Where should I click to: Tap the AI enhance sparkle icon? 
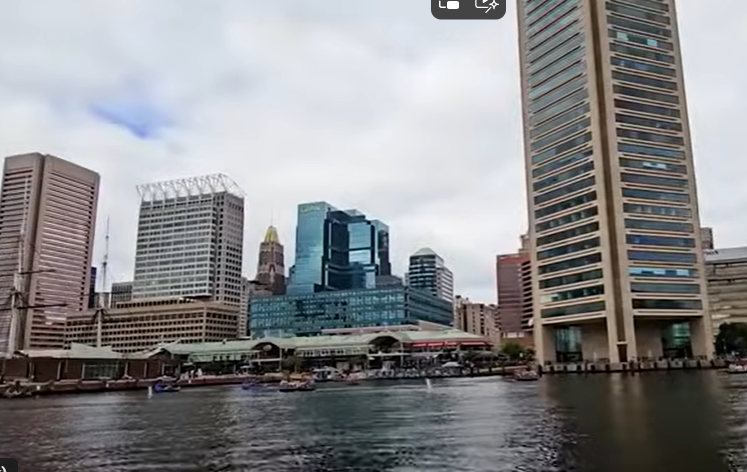click(487, 5)
